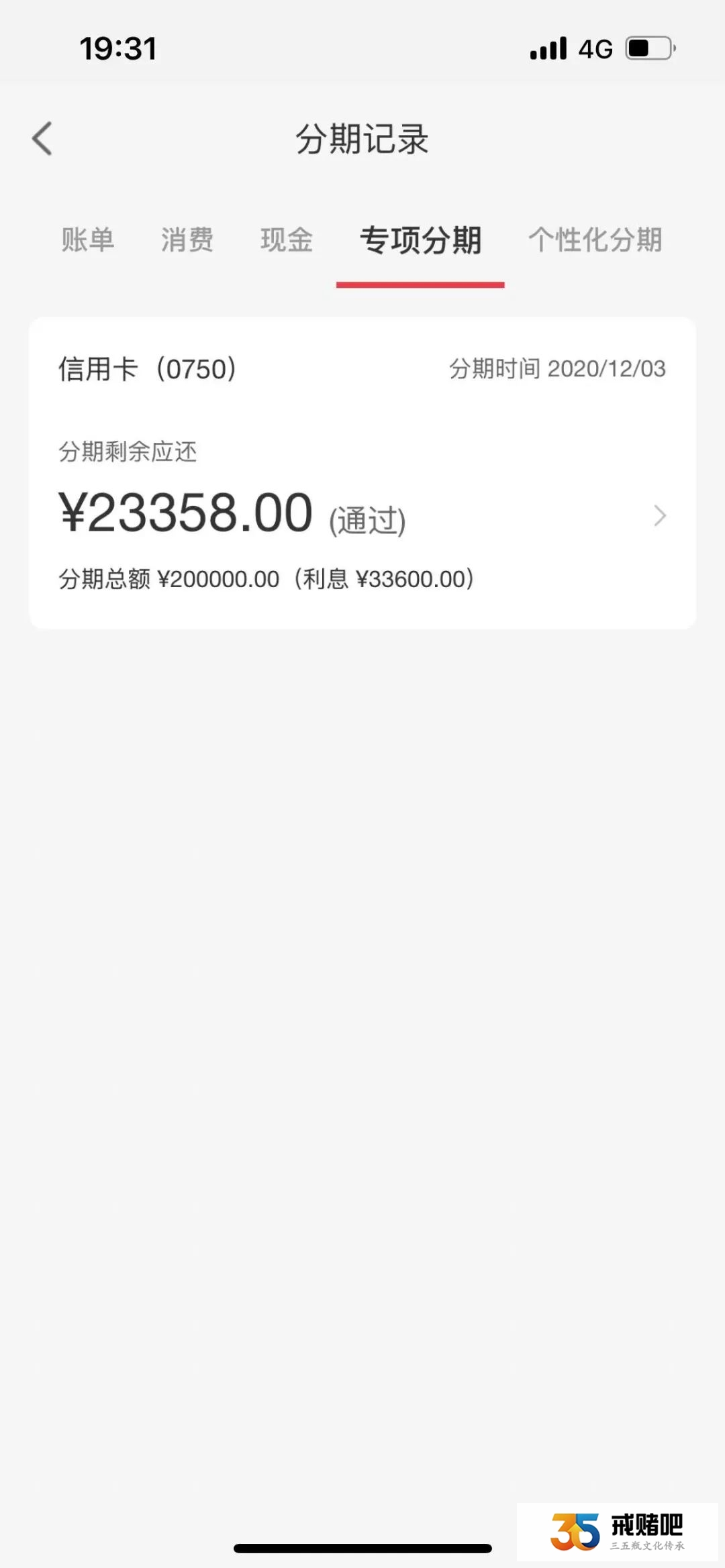The height and width of the screenshot is (1568, 725).
Task: Open the 信用卡 (0750) installment record
Action: click(x=362, y=473)
